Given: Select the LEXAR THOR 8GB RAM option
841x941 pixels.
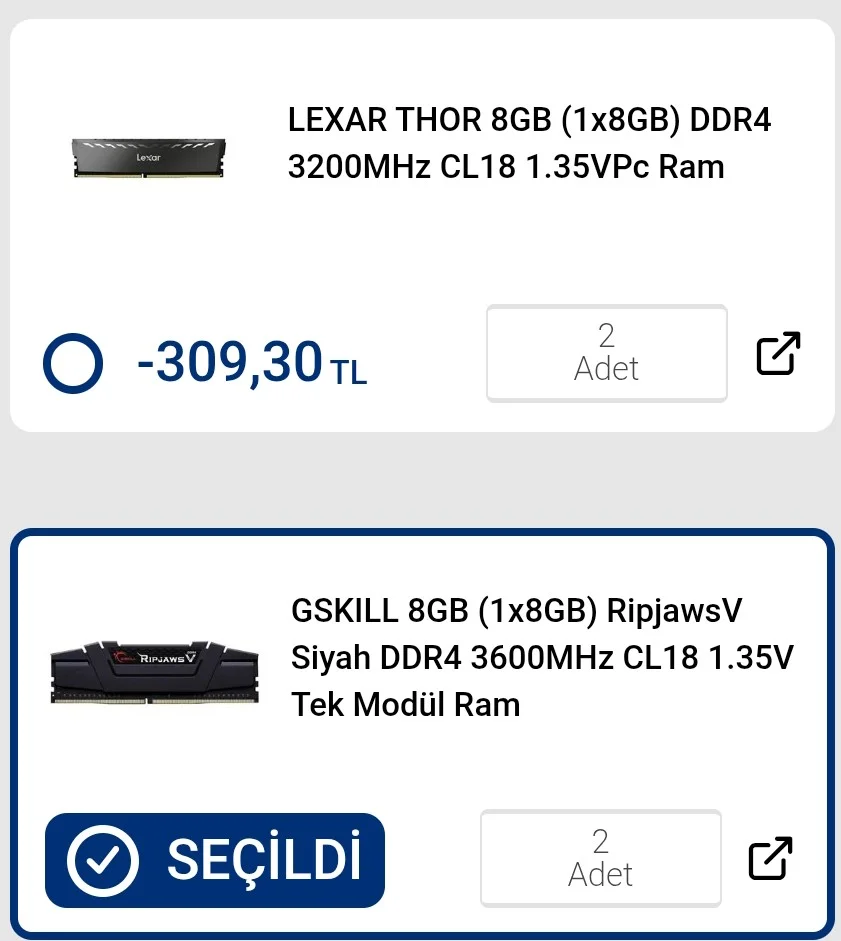Looking at the screenshot, I should [73, 363].
